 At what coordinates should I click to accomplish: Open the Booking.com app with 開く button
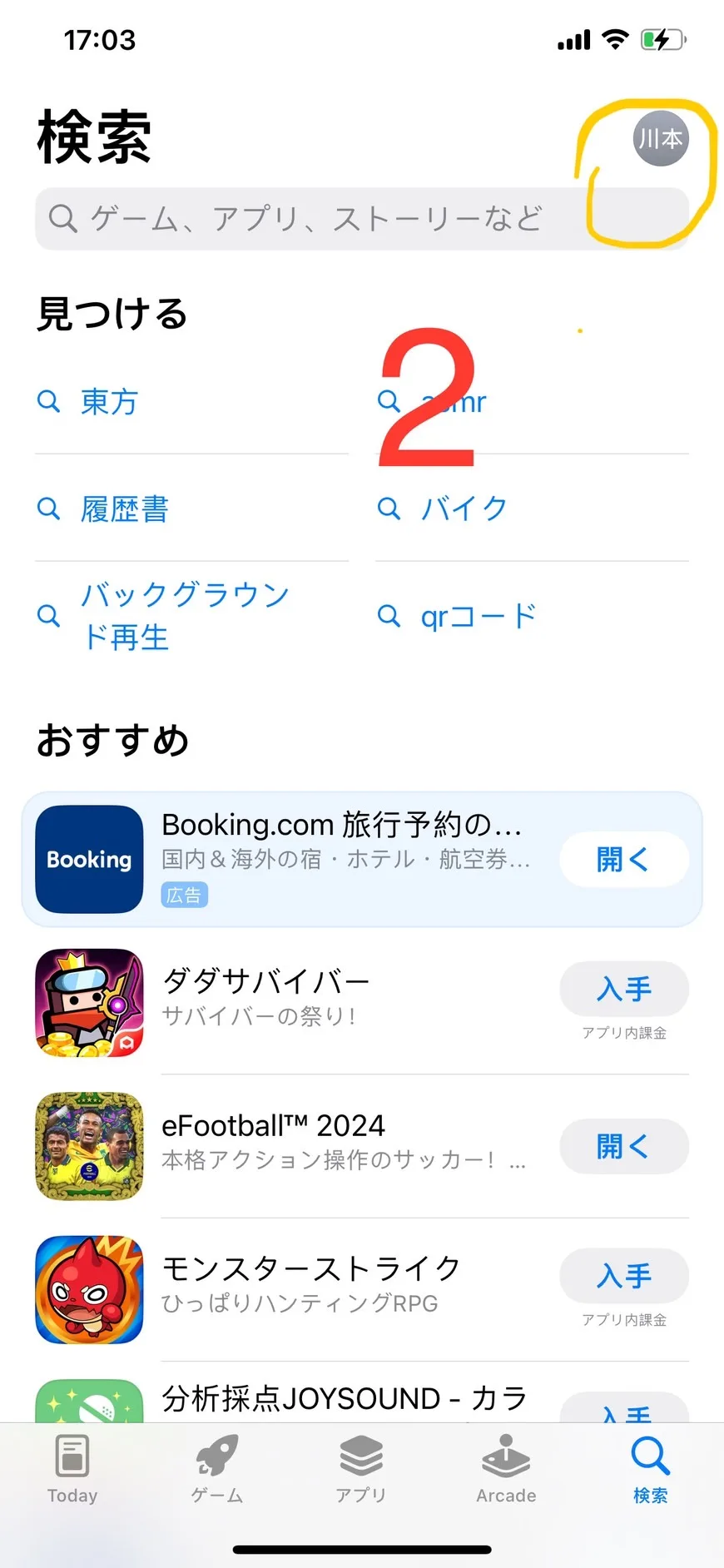pos(624,859)
